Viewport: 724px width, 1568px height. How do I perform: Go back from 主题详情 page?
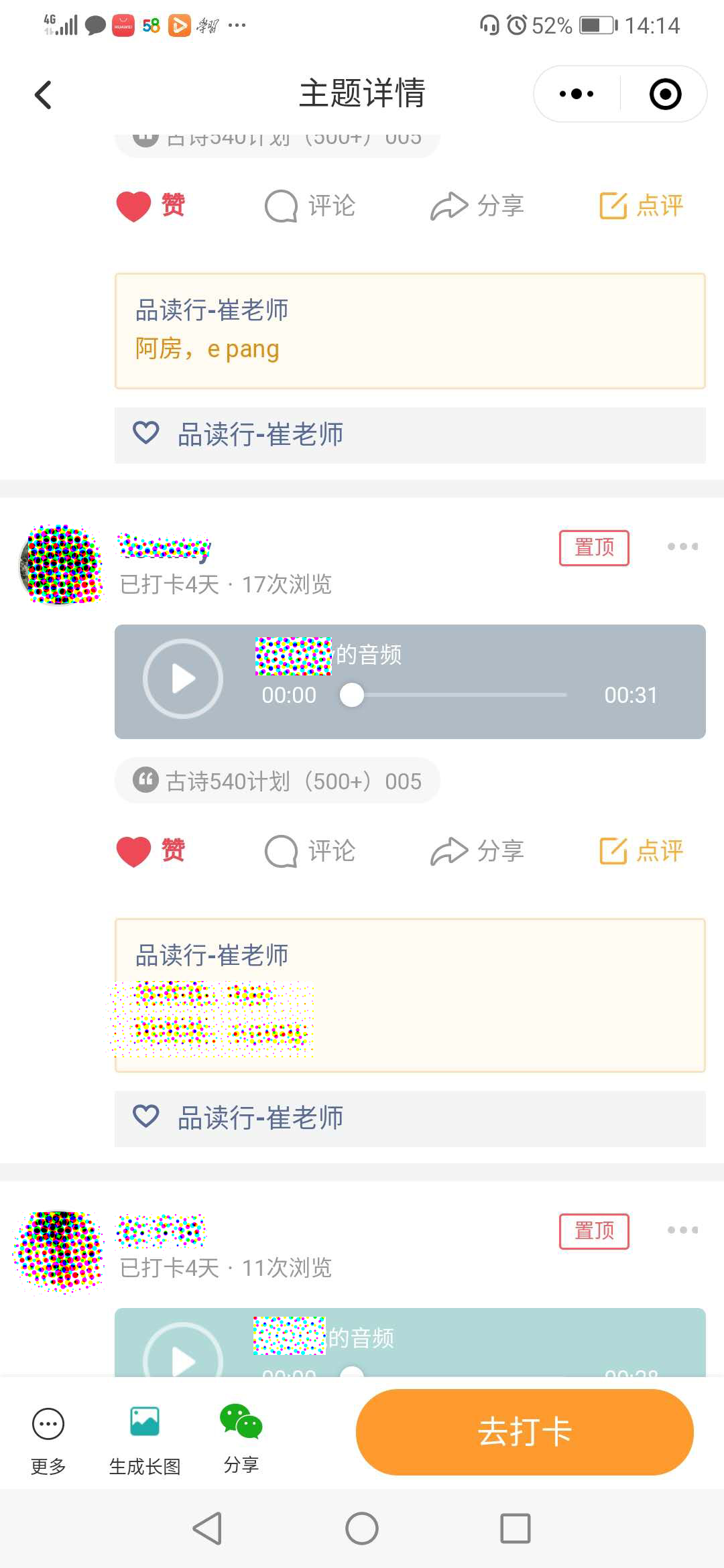(x=43, y=94)
